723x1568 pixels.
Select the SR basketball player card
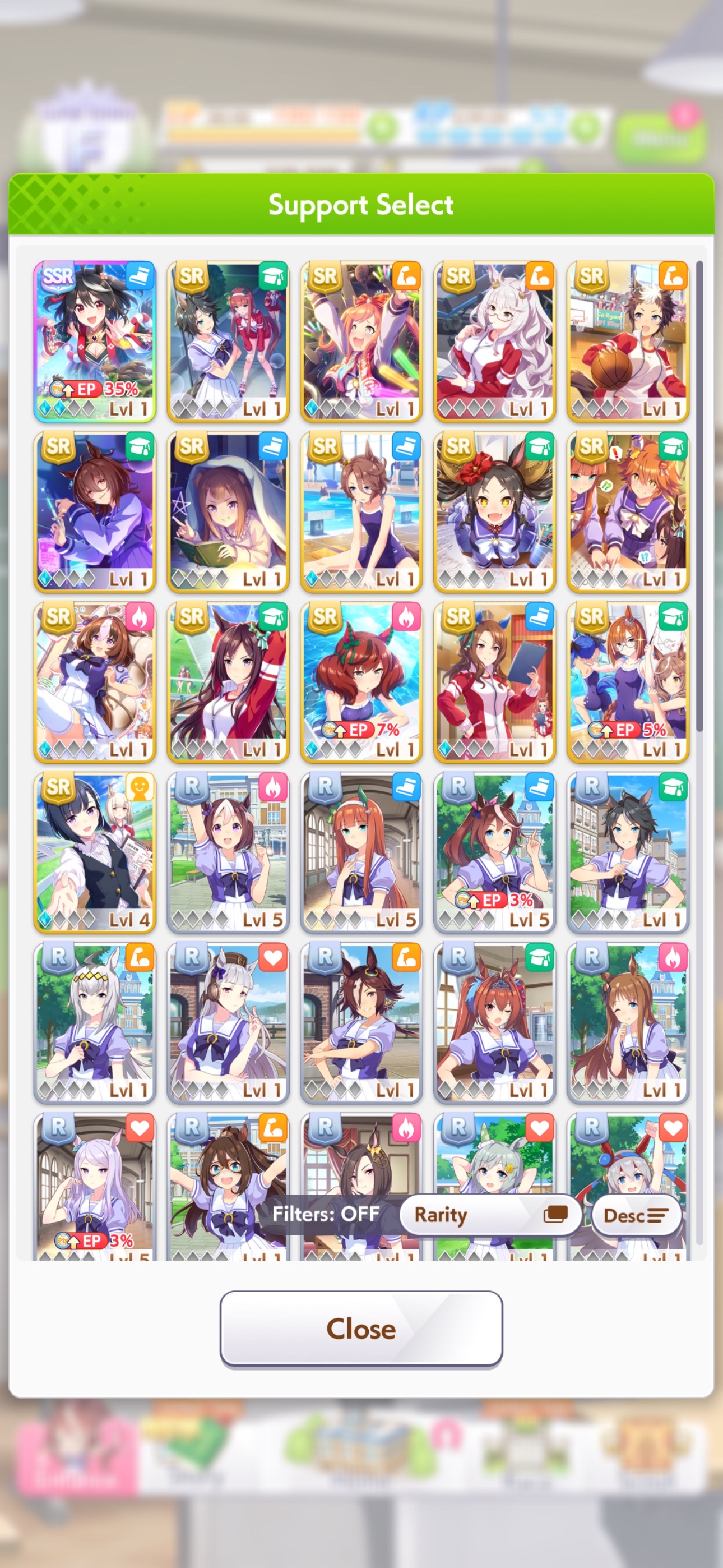tap(628, 342)
